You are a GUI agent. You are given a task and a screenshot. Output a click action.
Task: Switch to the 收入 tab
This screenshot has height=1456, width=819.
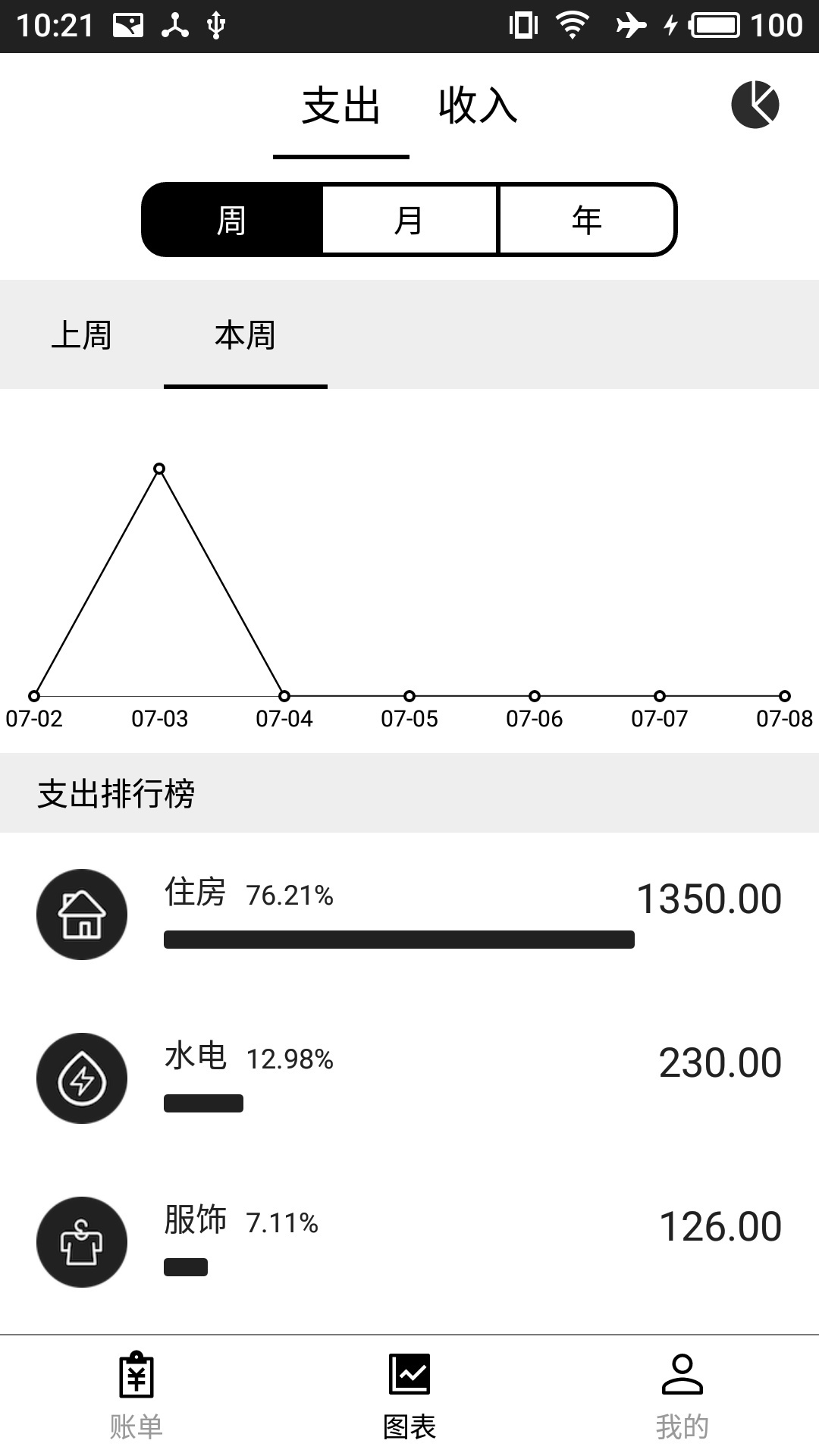pos(478,105)
